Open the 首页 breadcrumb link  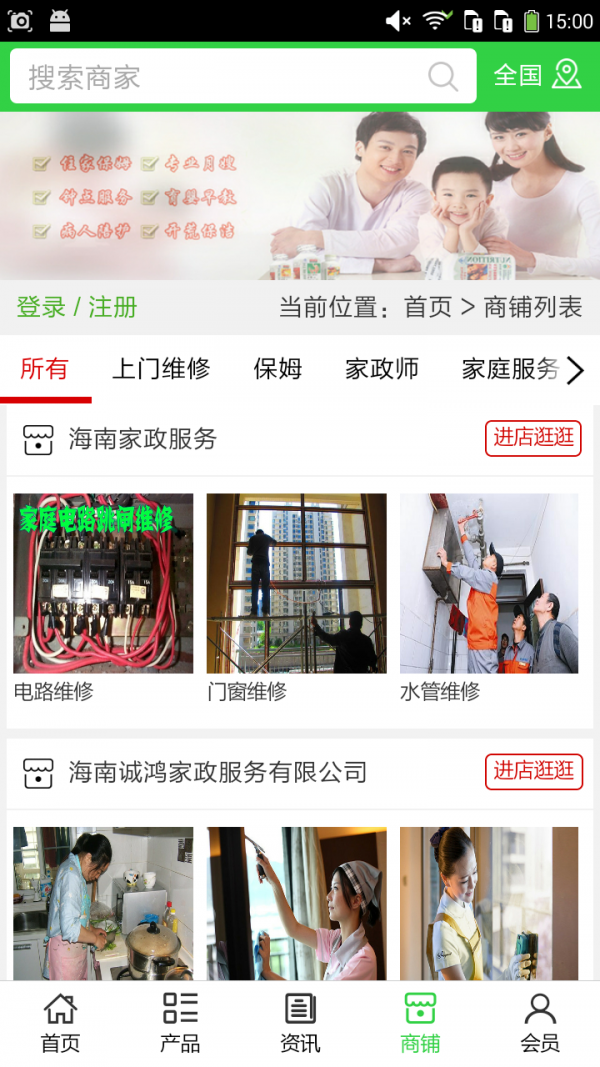point(427,307)
